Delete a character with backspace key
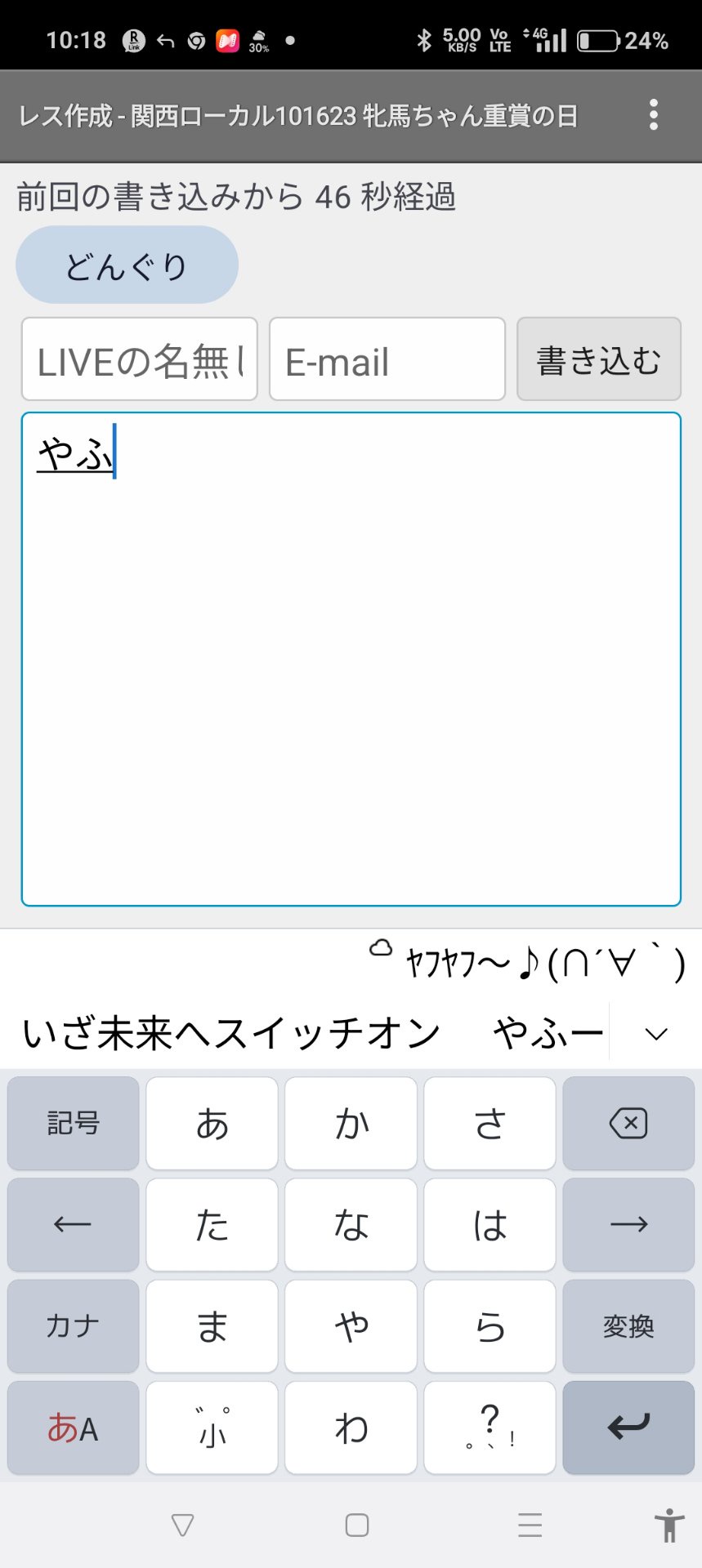The height and width of the screenshot is (1568, 702). coord(628,1124)
